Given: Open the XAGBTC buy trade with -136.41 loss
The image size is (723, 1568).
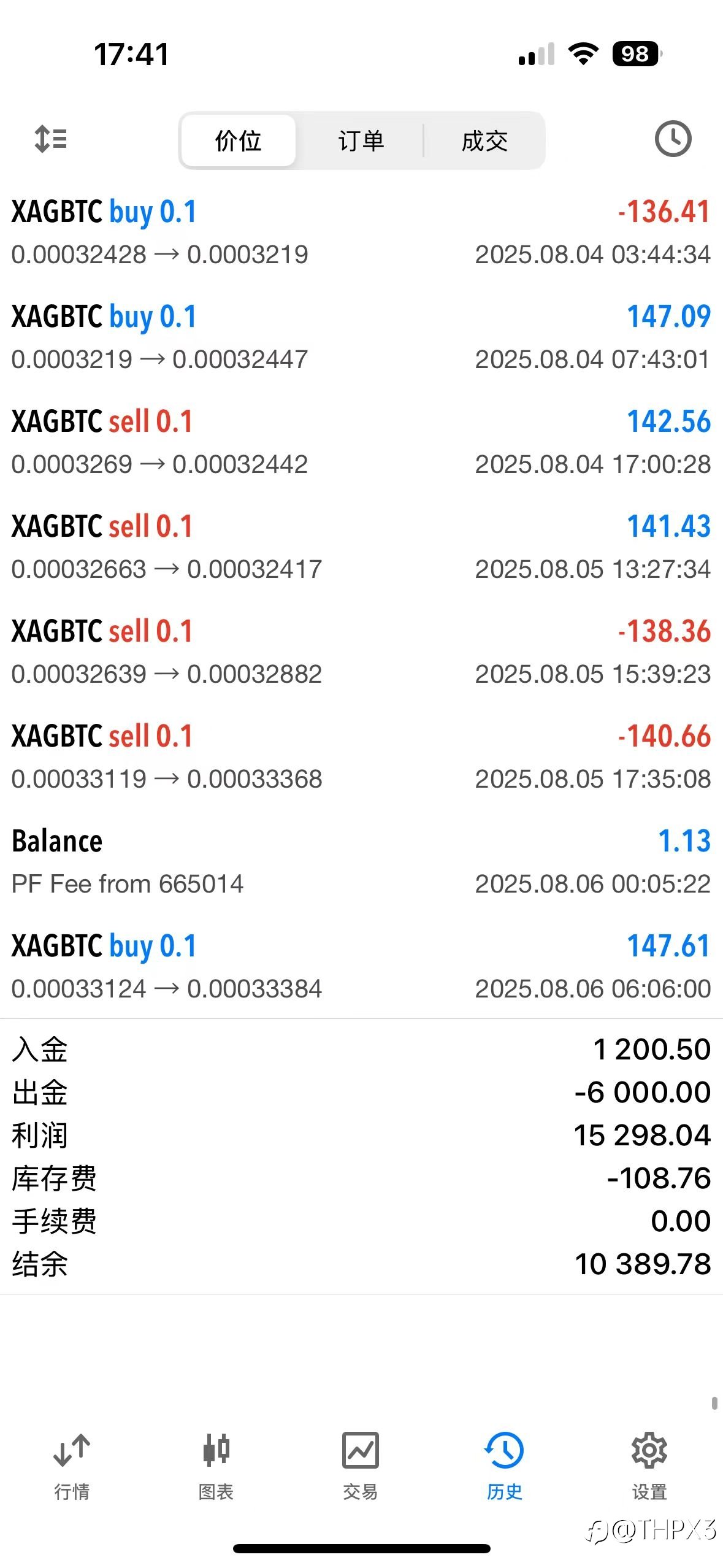Looking at the screenshot, I should pyautogui.click(x=361, y=233).
